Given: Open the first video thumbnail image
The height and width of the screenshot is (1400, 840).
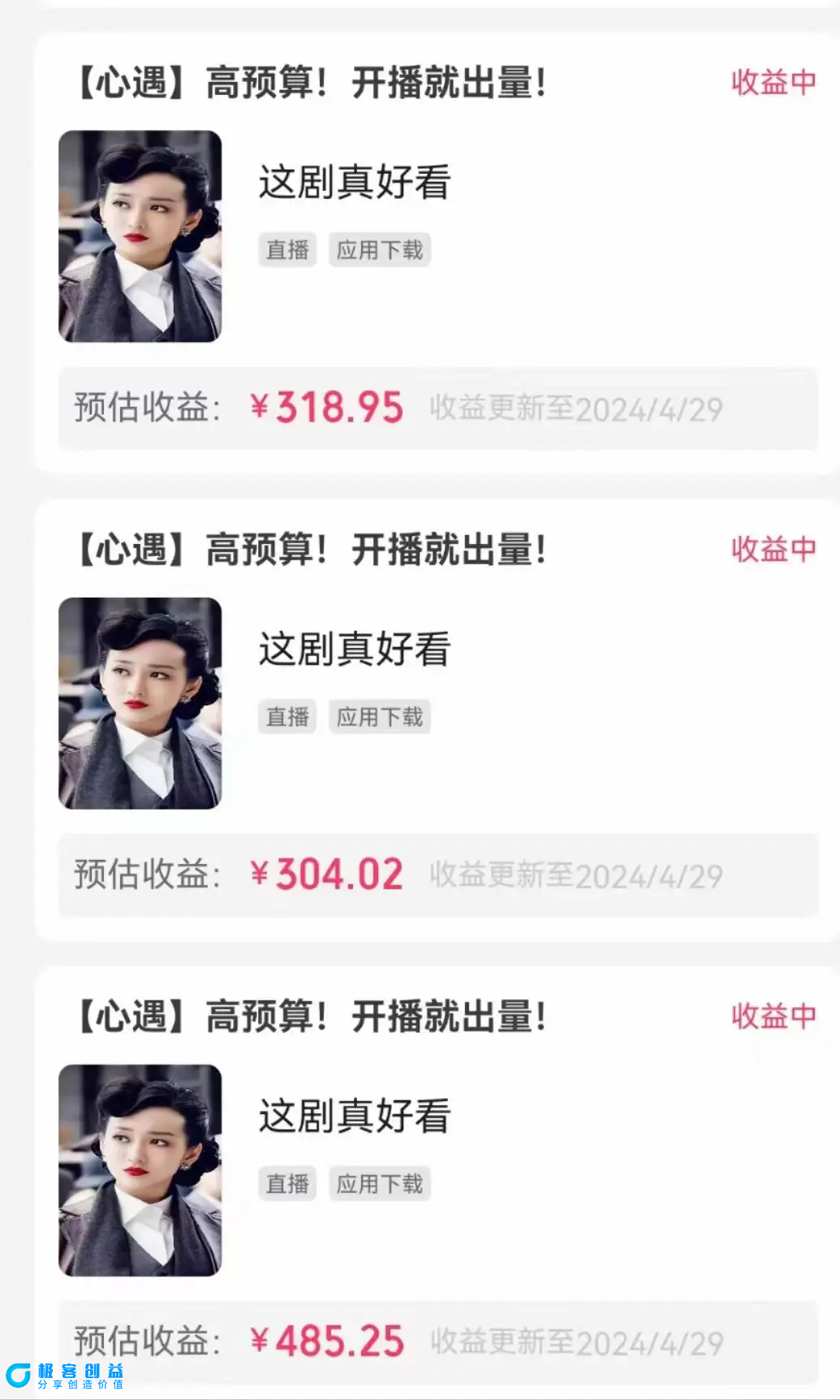Looking at the screenshot, I should tap(141, 238).
